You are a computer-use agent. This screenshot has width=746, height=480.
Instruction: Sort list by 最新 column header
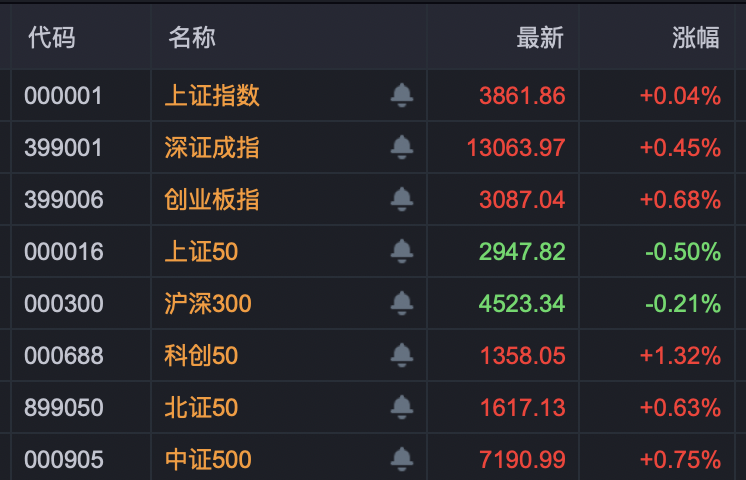pos(540,38)
